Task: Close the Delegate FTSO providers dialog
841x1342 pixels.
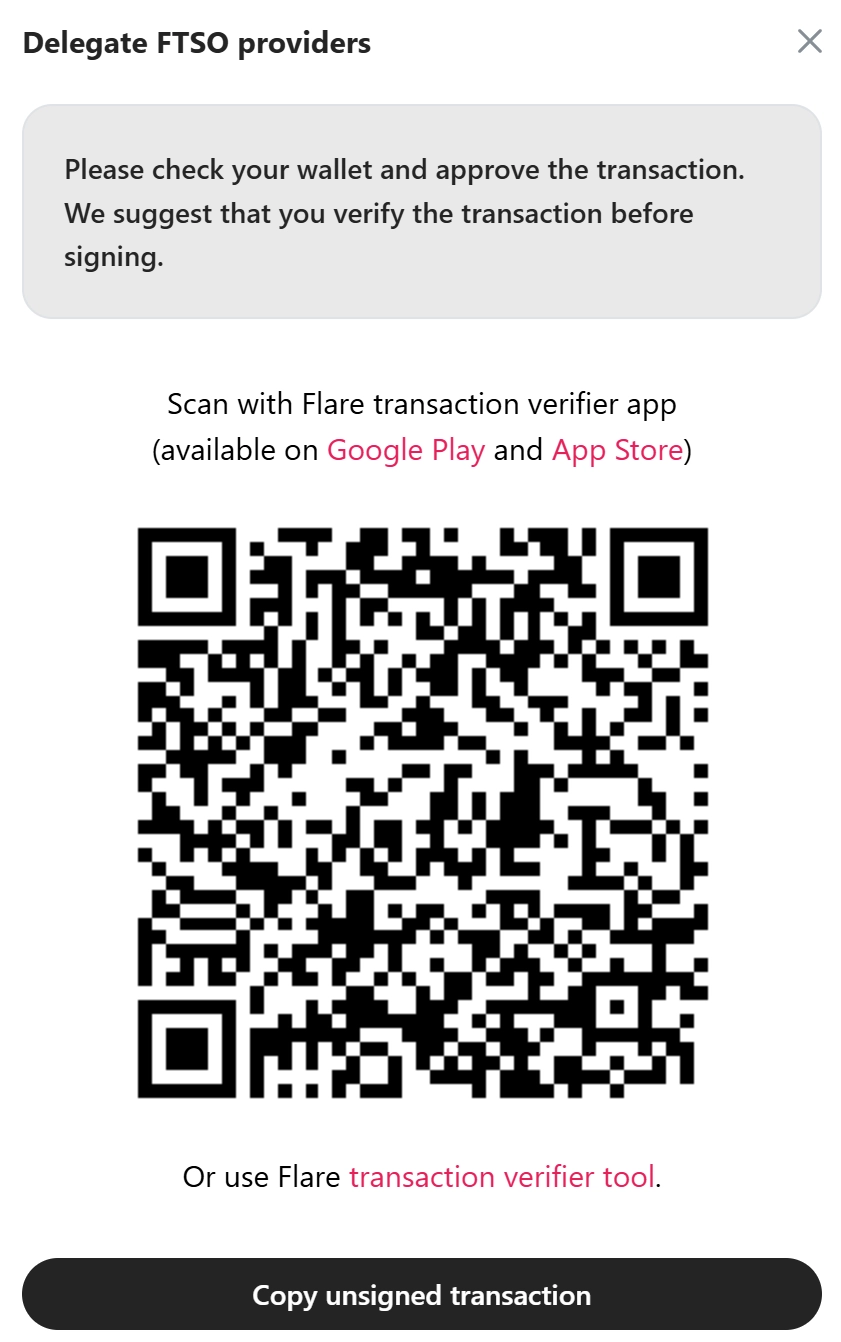Action: [809, 42]
